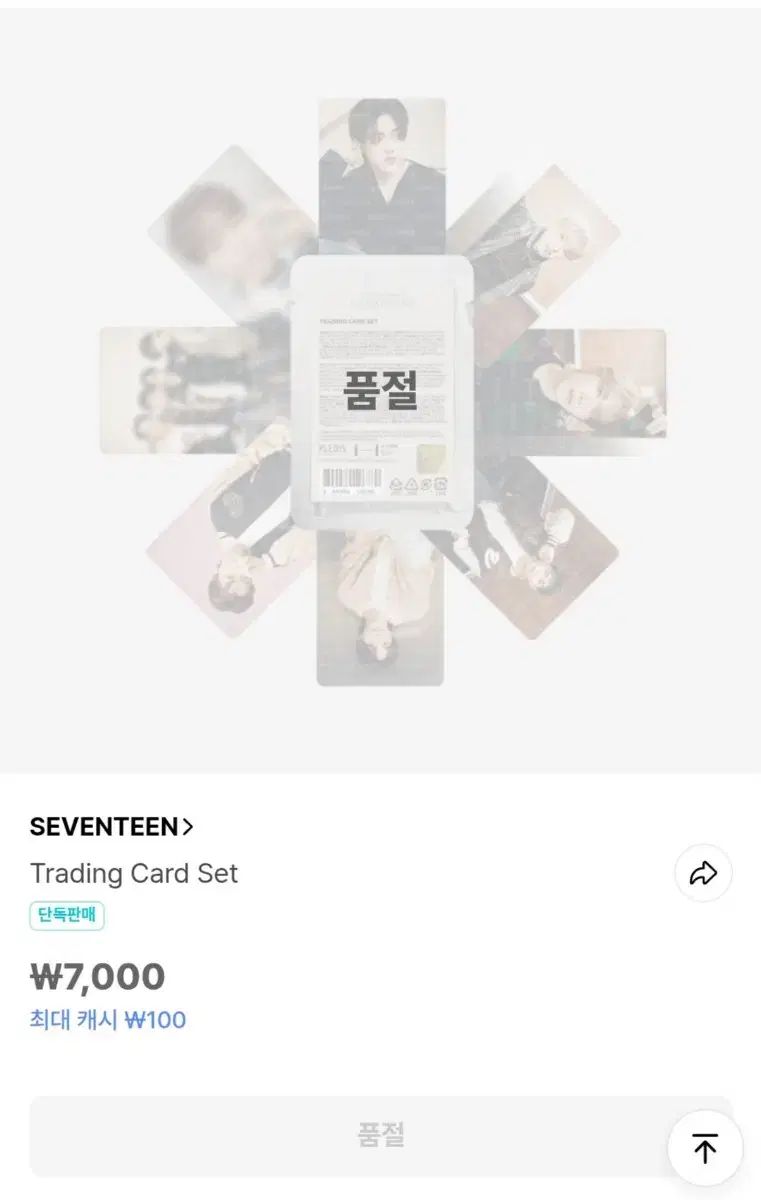Open the SEVENTEEN artist page link
This screenshot has width=761, height=1200.
[105, 825]
